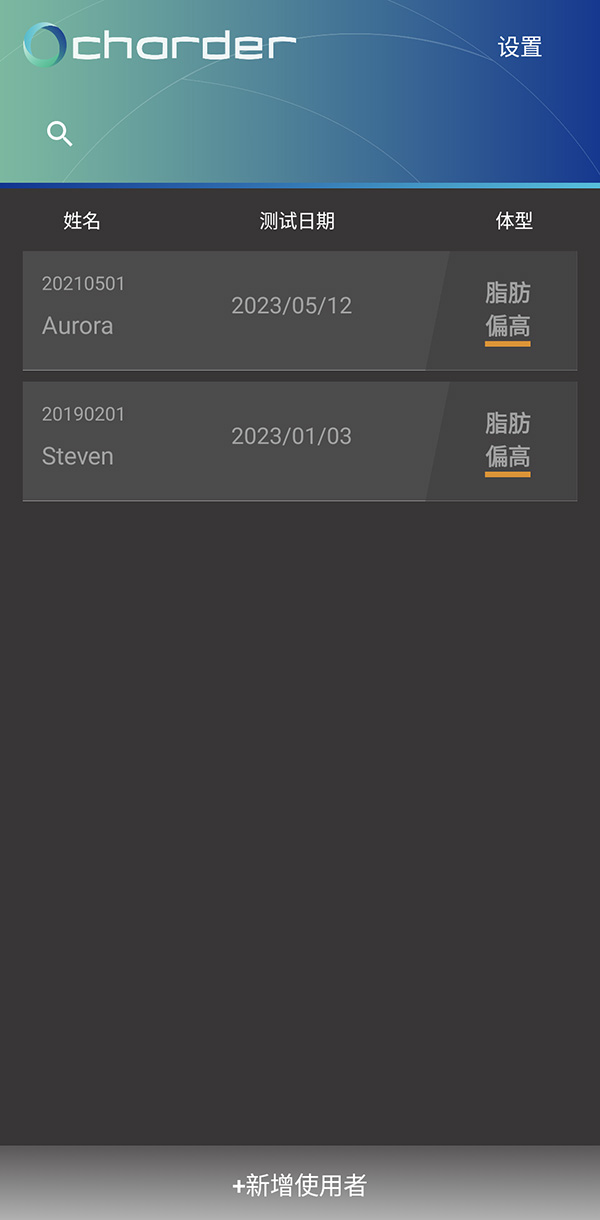Add a new user with +新增使用者
The width and height of the screenshot is (600, 1220).
(x=300, y=1185)
